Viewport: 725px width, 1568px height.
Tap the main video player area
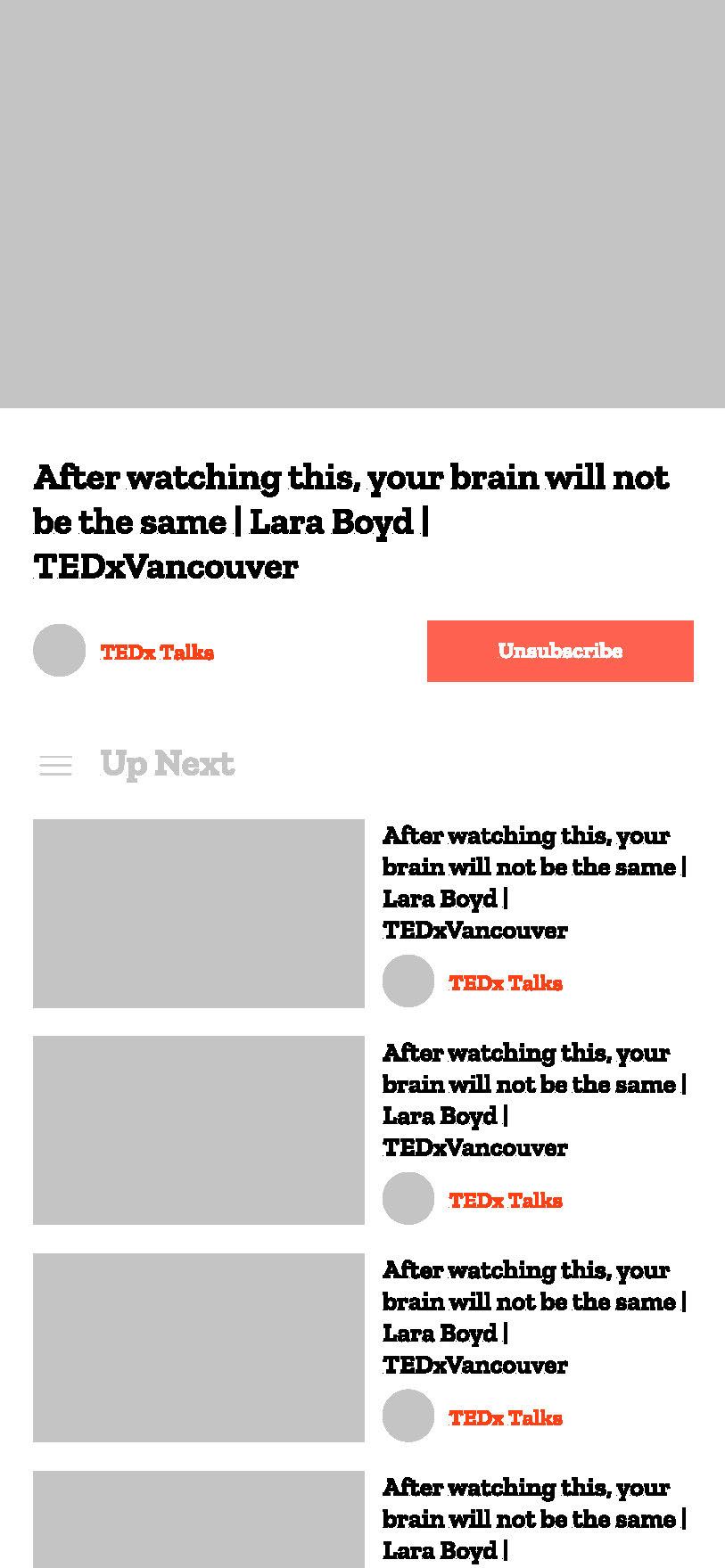click(362, 203)
